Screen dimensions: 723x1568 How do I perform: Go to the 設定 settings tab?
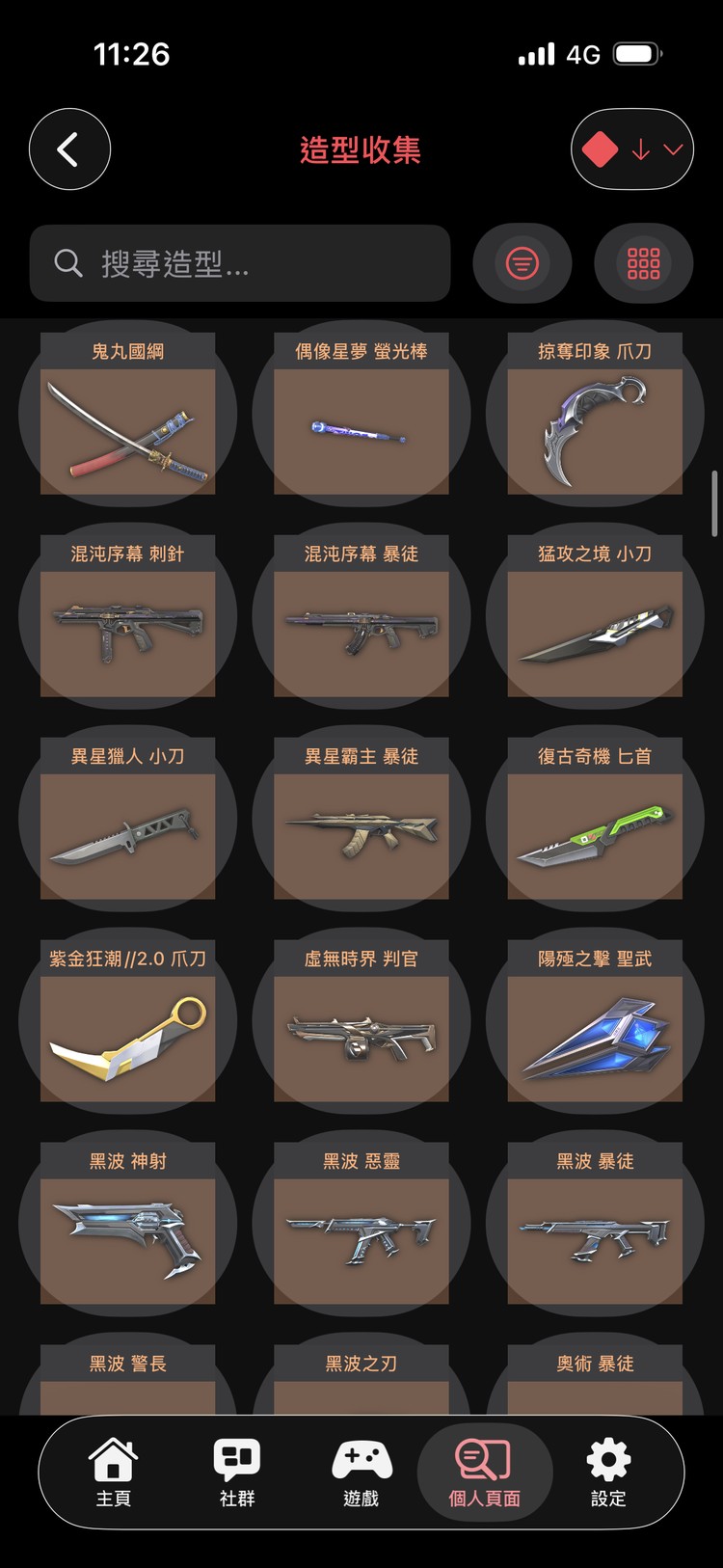coord(608,1473)
